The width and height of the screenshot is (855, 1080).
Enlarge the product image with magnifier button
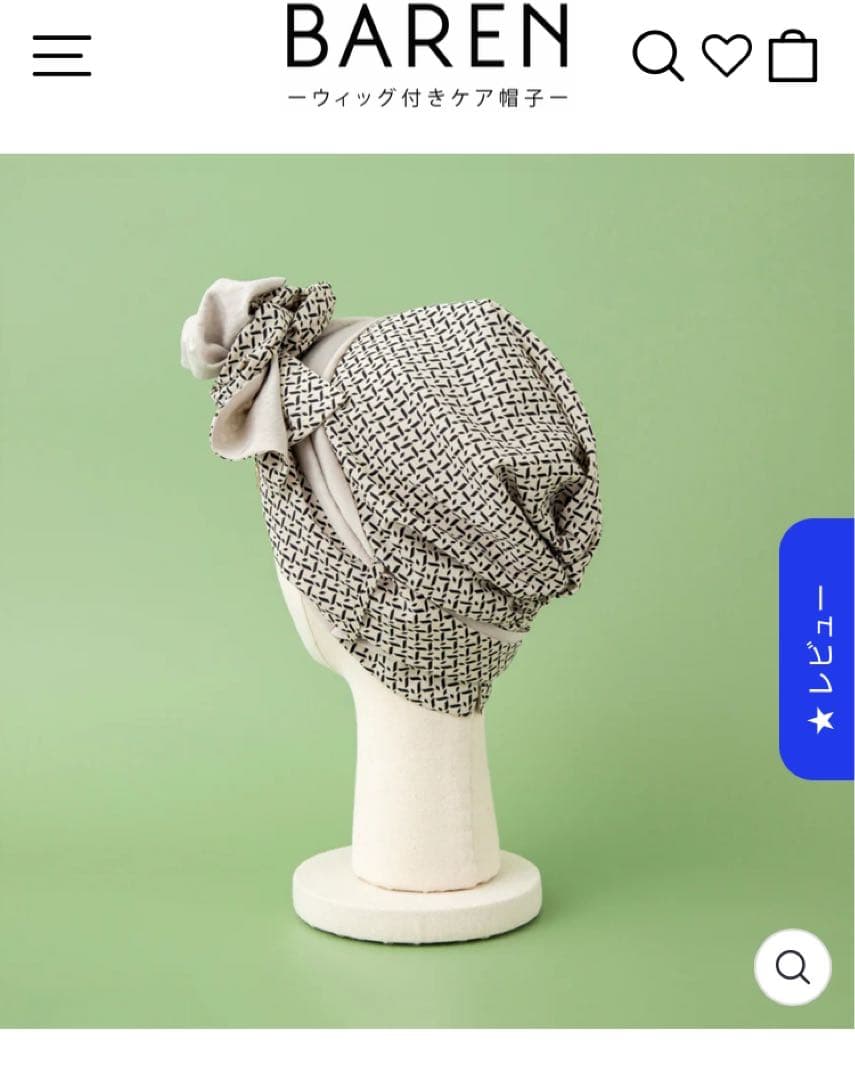(792, 967)
